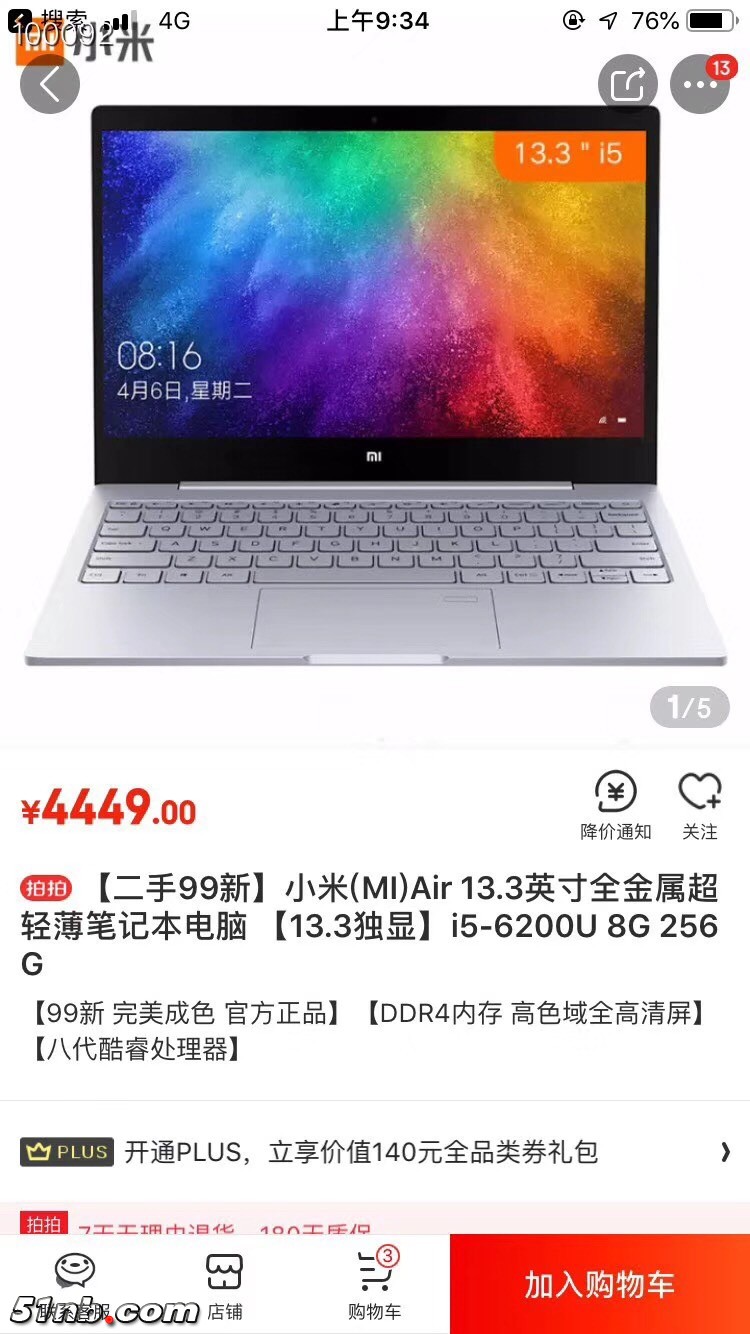Add to cart (加入购物车)
Image resolution: width=750 pixels, height=1334 pixels.
tap(600, 1284)
